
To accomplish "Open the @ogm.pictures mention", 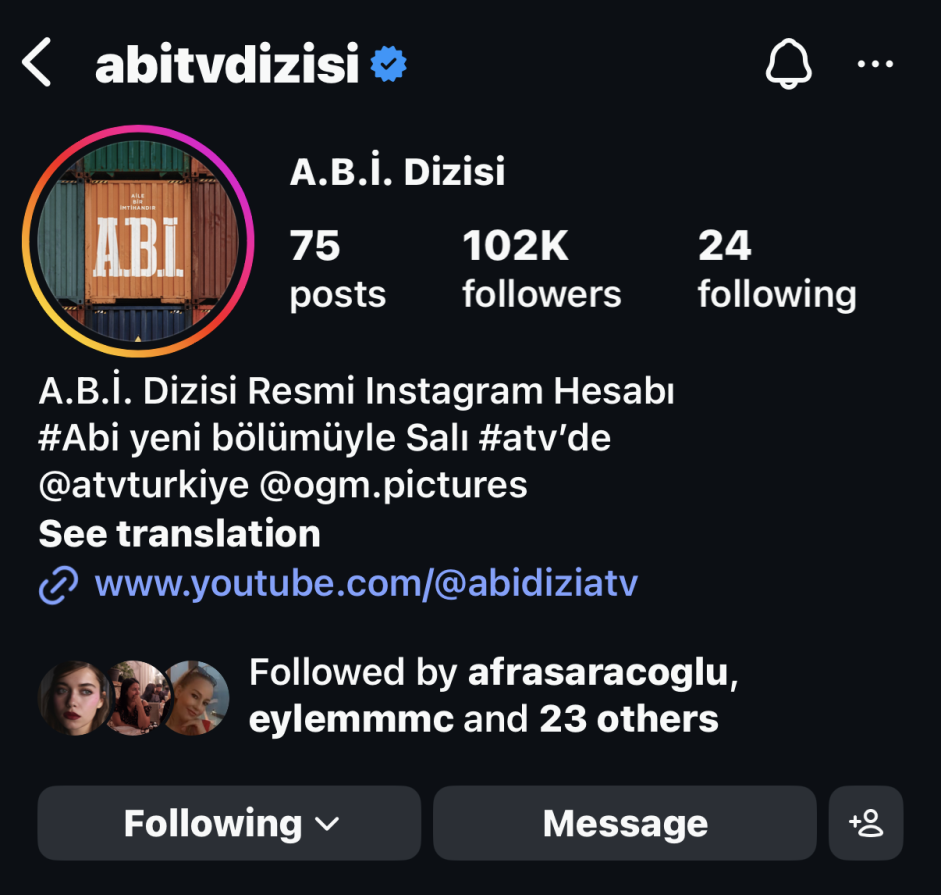I will click(x=393, y=485).
